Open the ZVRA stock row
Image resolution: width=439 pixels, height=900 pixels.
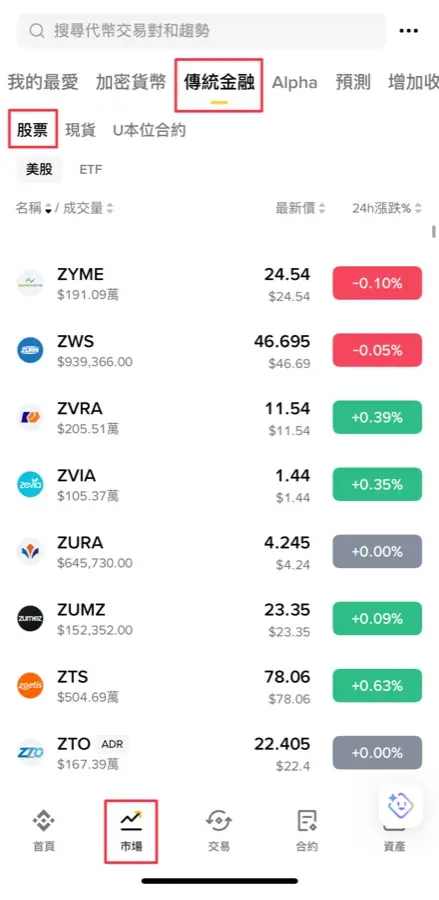pyautogui.click(x=219, y=417)
